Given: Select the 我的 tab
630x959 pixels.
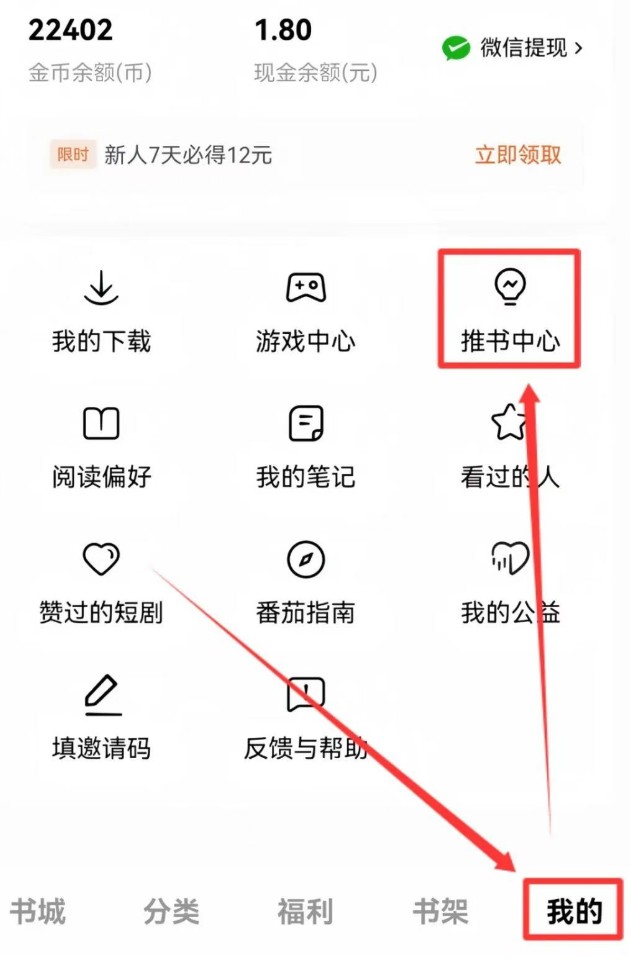Looking at the screenshot, I should [x=574, y=911].
